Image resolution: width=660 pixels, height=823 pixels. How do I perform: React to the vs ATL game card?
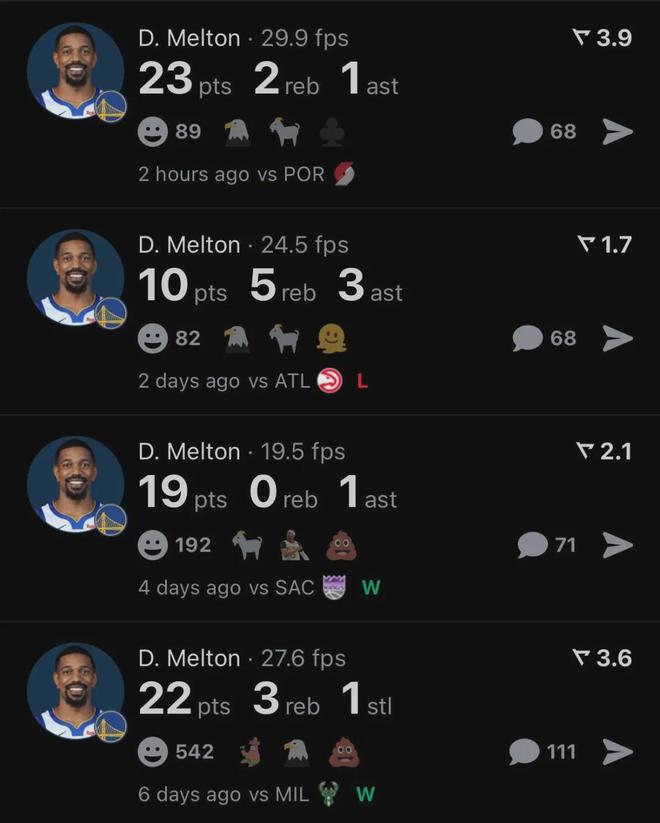tap(153, 339)
